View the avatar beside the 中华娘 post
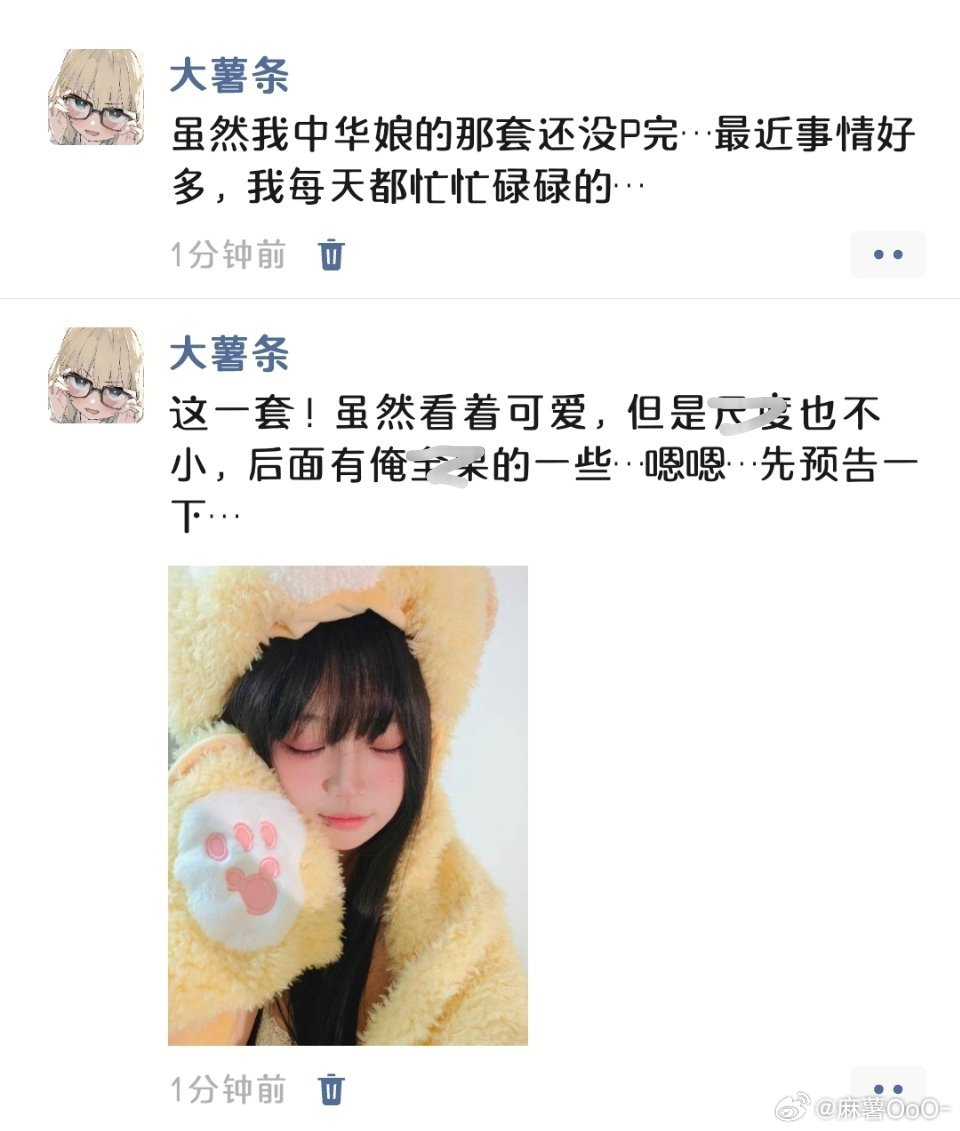Screen dimensions: 960x1131 pos(96,97)
